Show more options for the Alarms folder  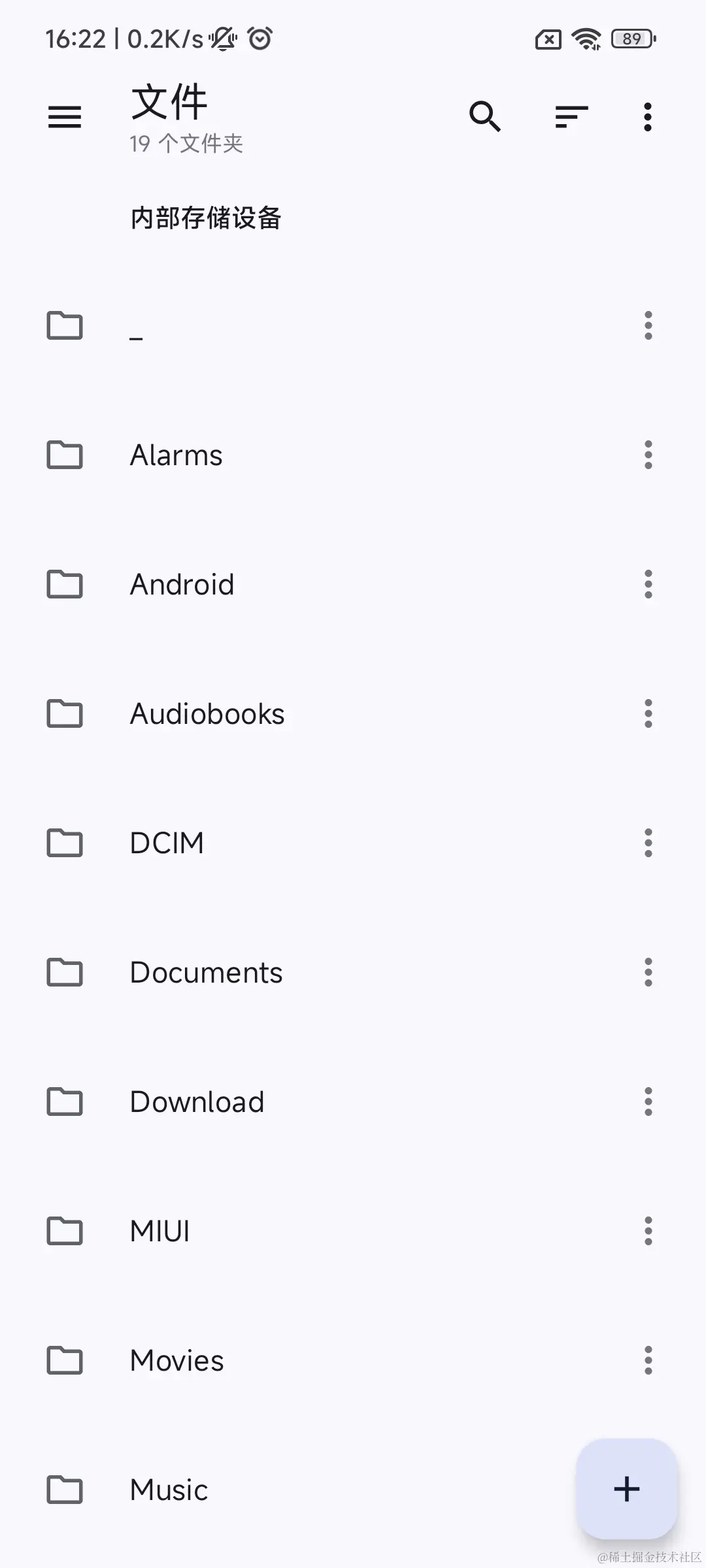tap(648, 455)
